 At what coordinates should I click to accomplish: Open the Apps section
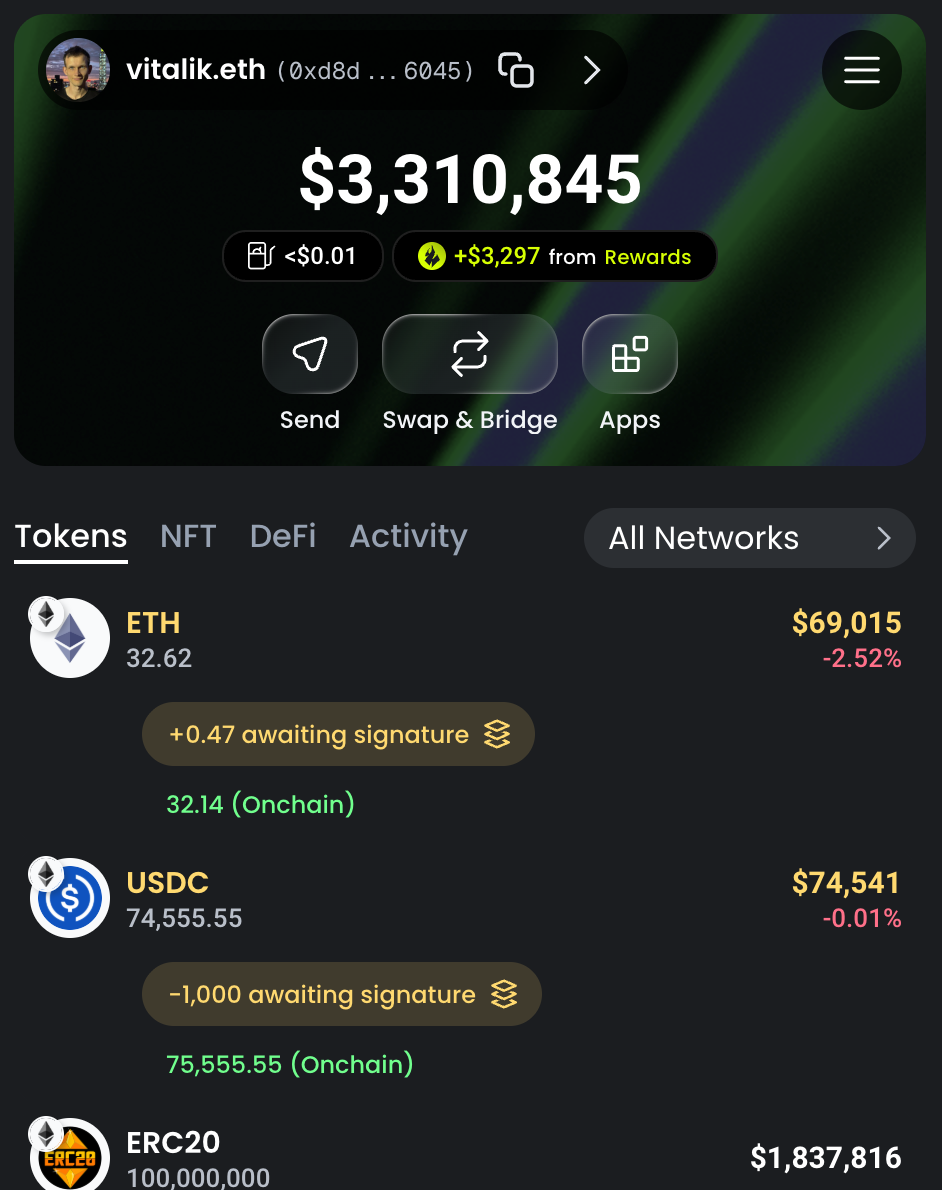630,355
